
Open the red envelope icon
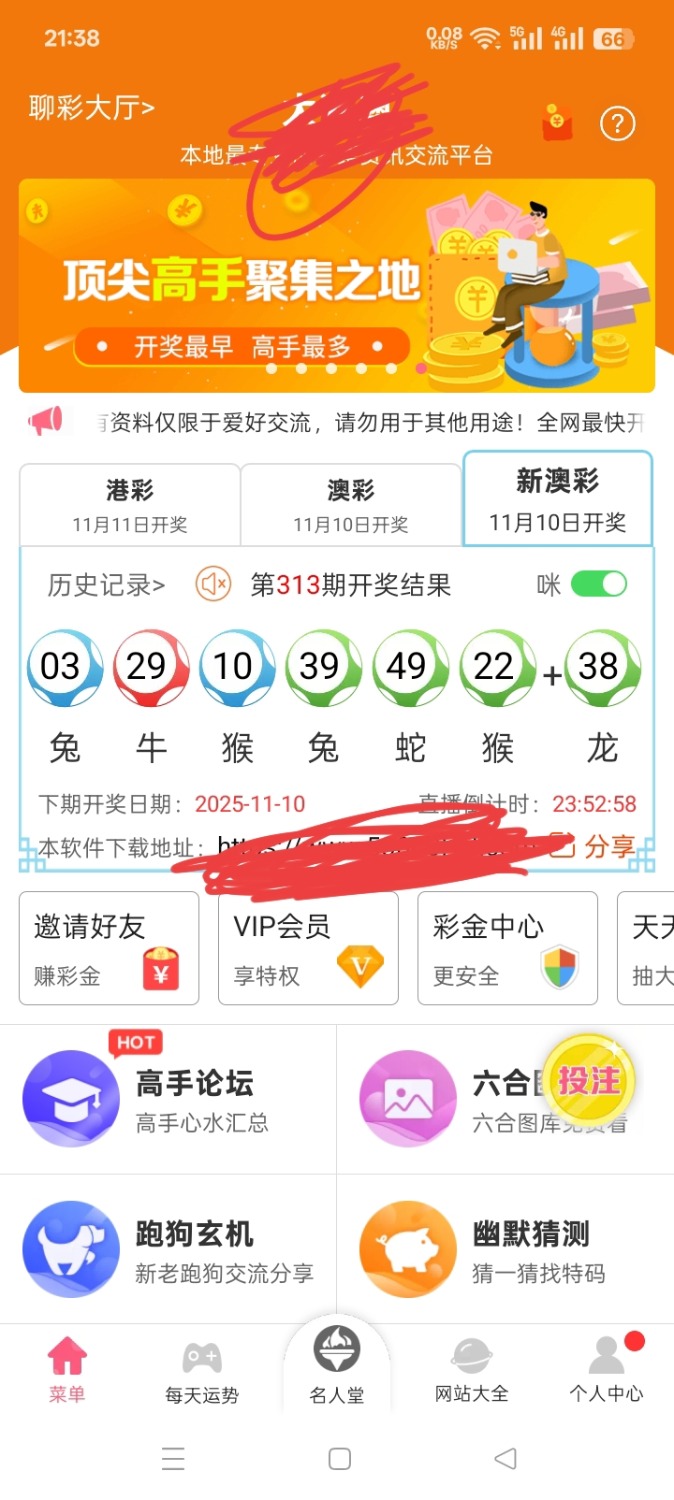(558, 123)
